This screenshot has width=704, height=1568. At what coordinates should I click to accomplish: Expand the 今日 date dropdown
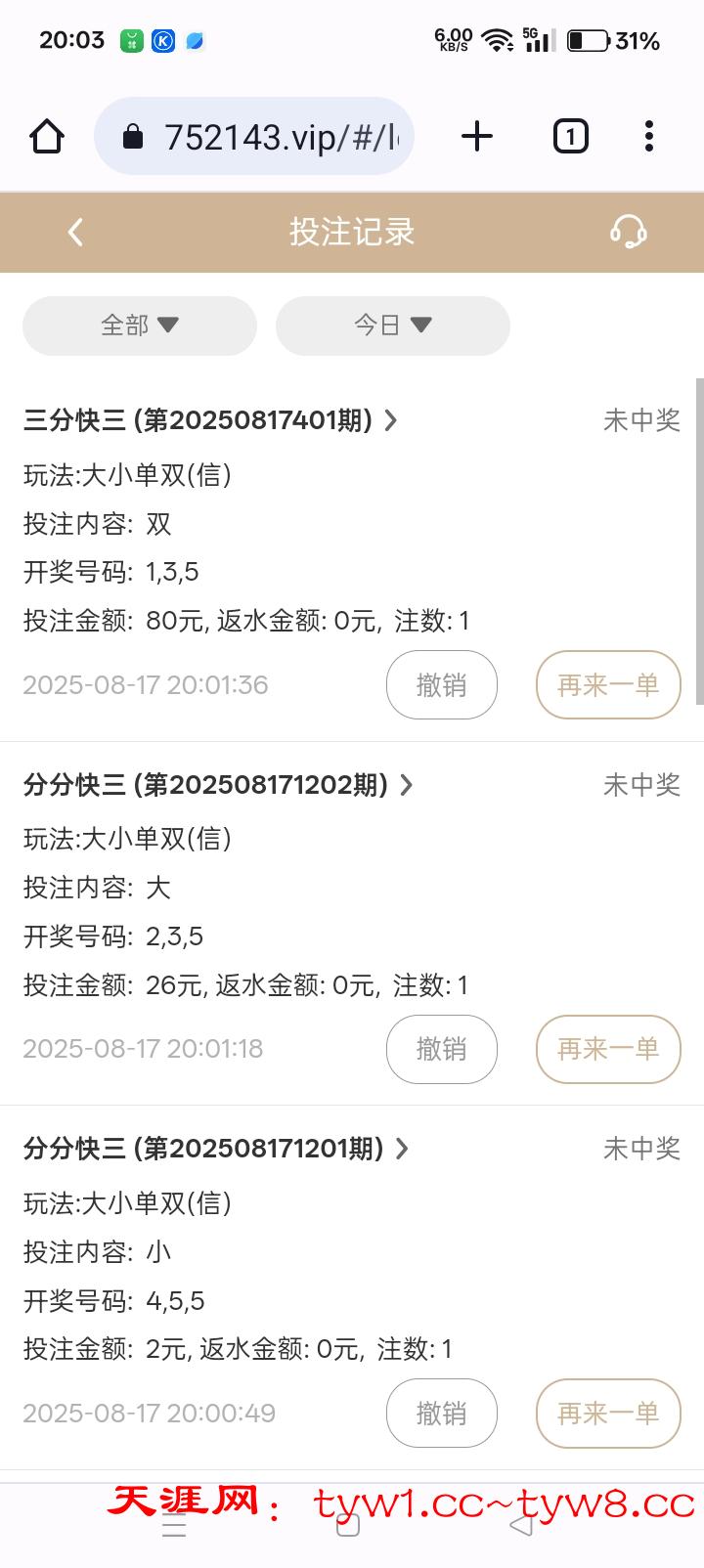393,325
